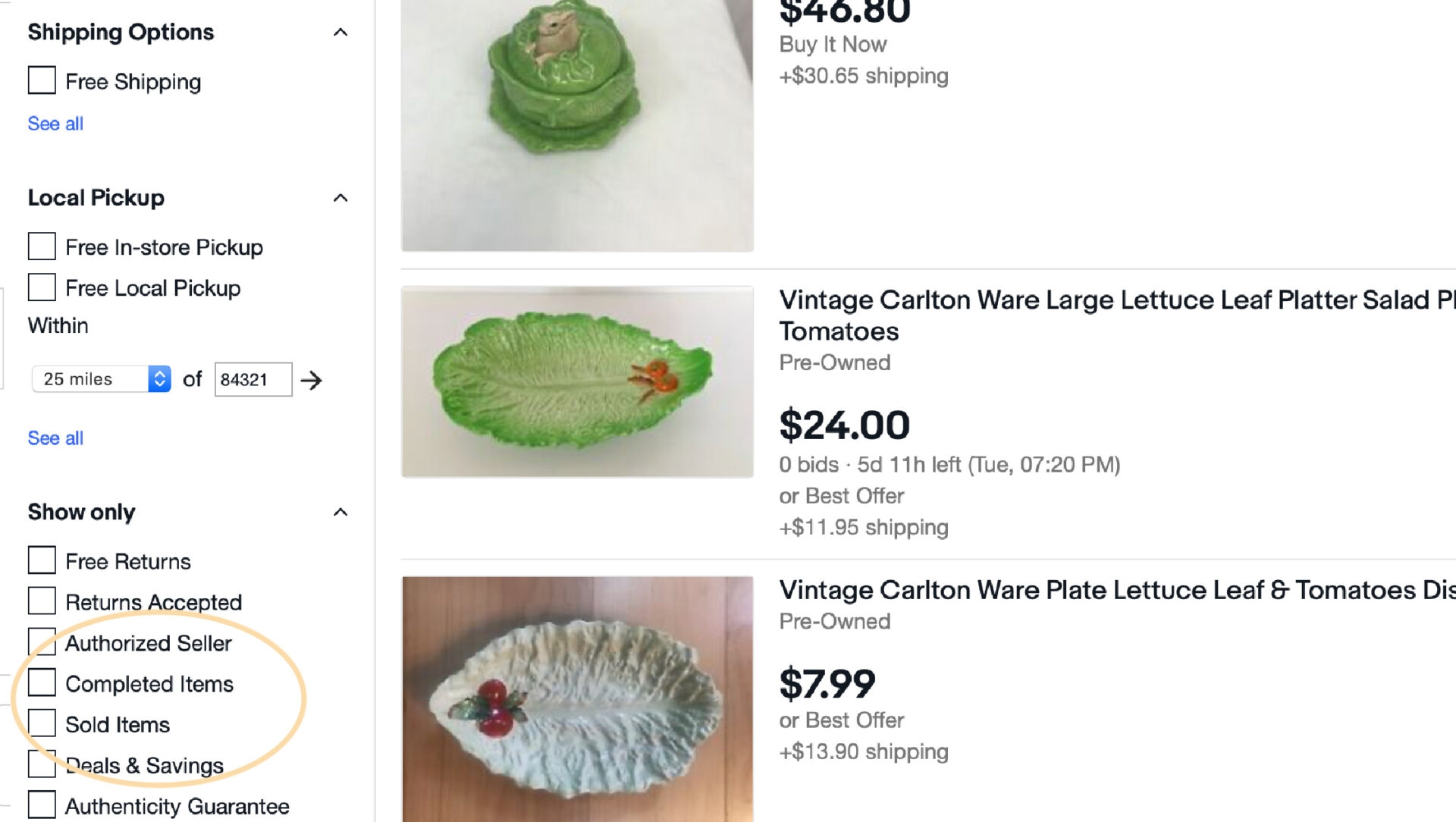Filter by Returns Accepted
The height and width of the screenshot is (822, 1456).
[42, 601]
